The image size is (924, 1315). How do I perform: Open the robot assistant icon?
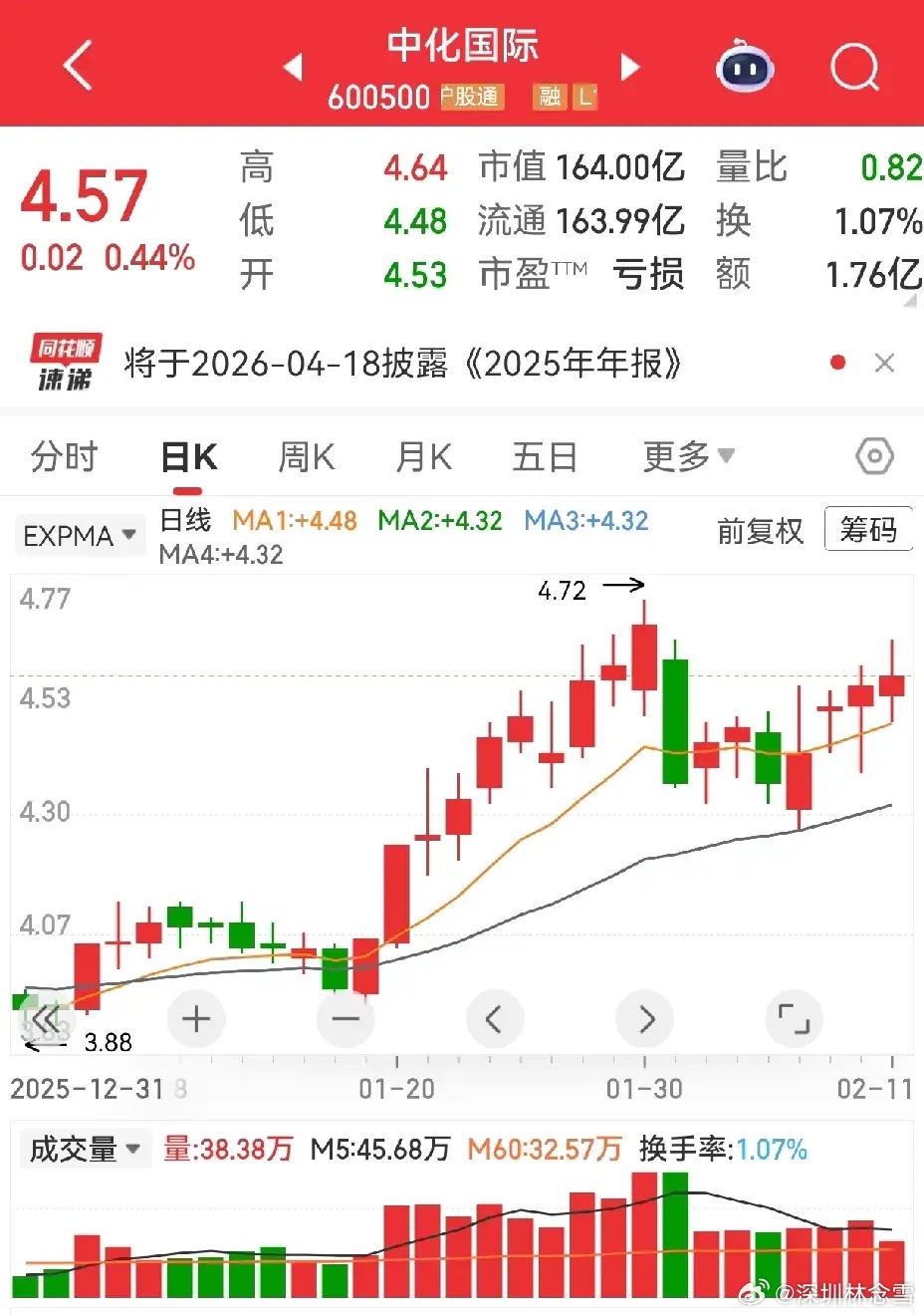pos(746,66)
